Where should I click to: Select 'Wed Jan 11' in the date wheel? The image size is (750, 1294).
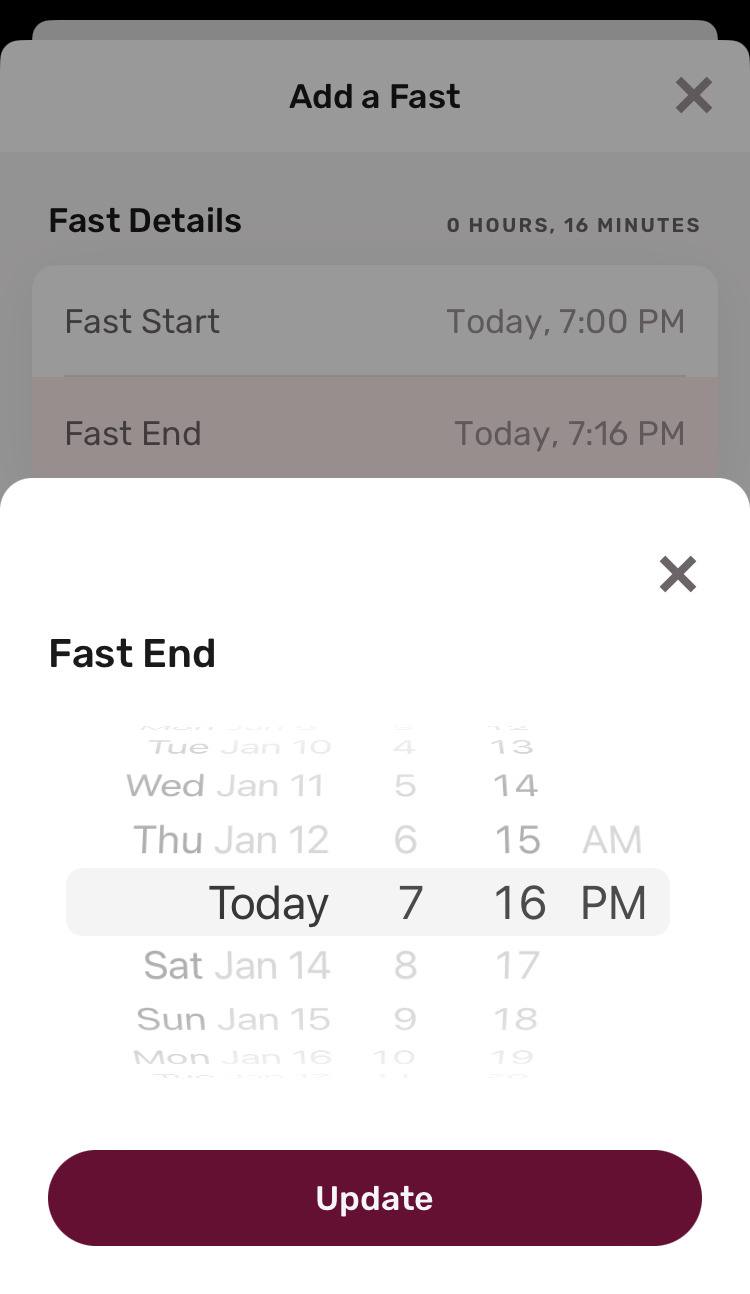(x=224, y=785)
